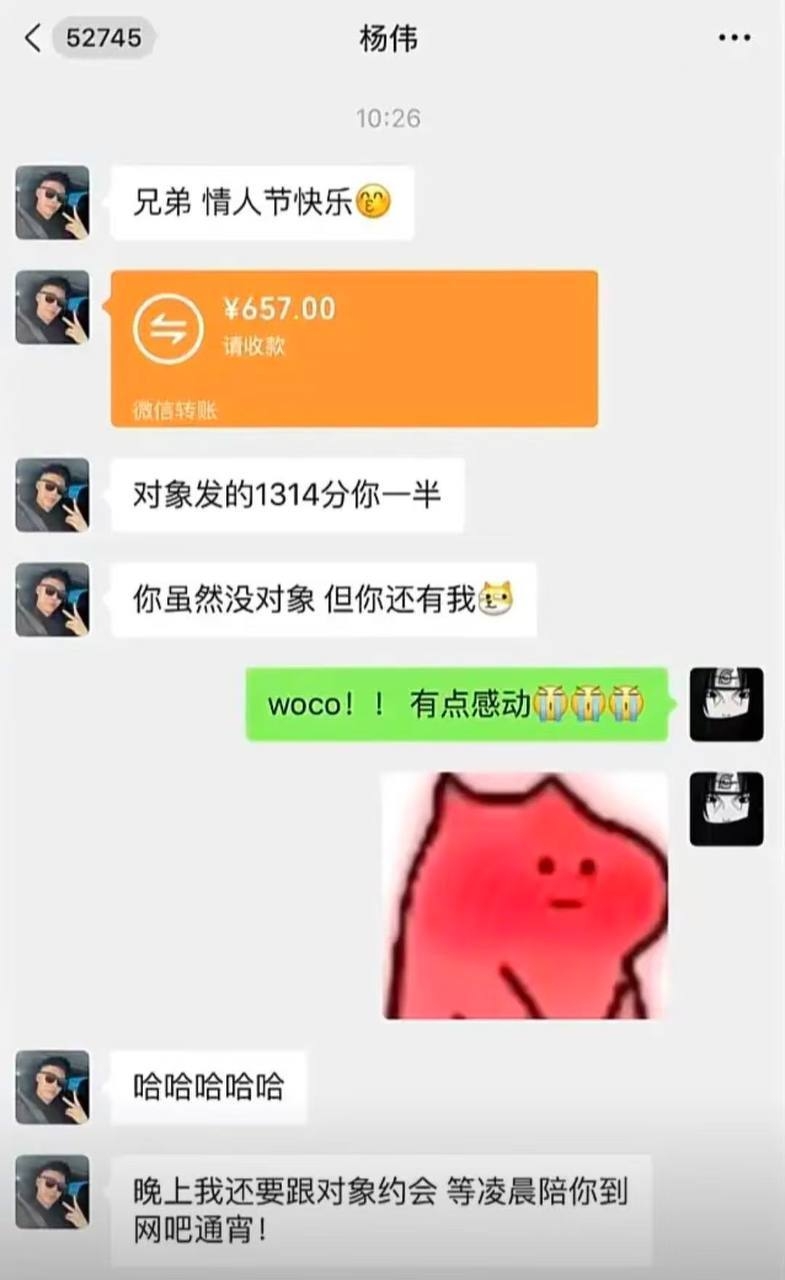The image size is (785, 1280).
Task: Tap my avatar beside woco 有点感动 message
Action: [x=726, y=704]
